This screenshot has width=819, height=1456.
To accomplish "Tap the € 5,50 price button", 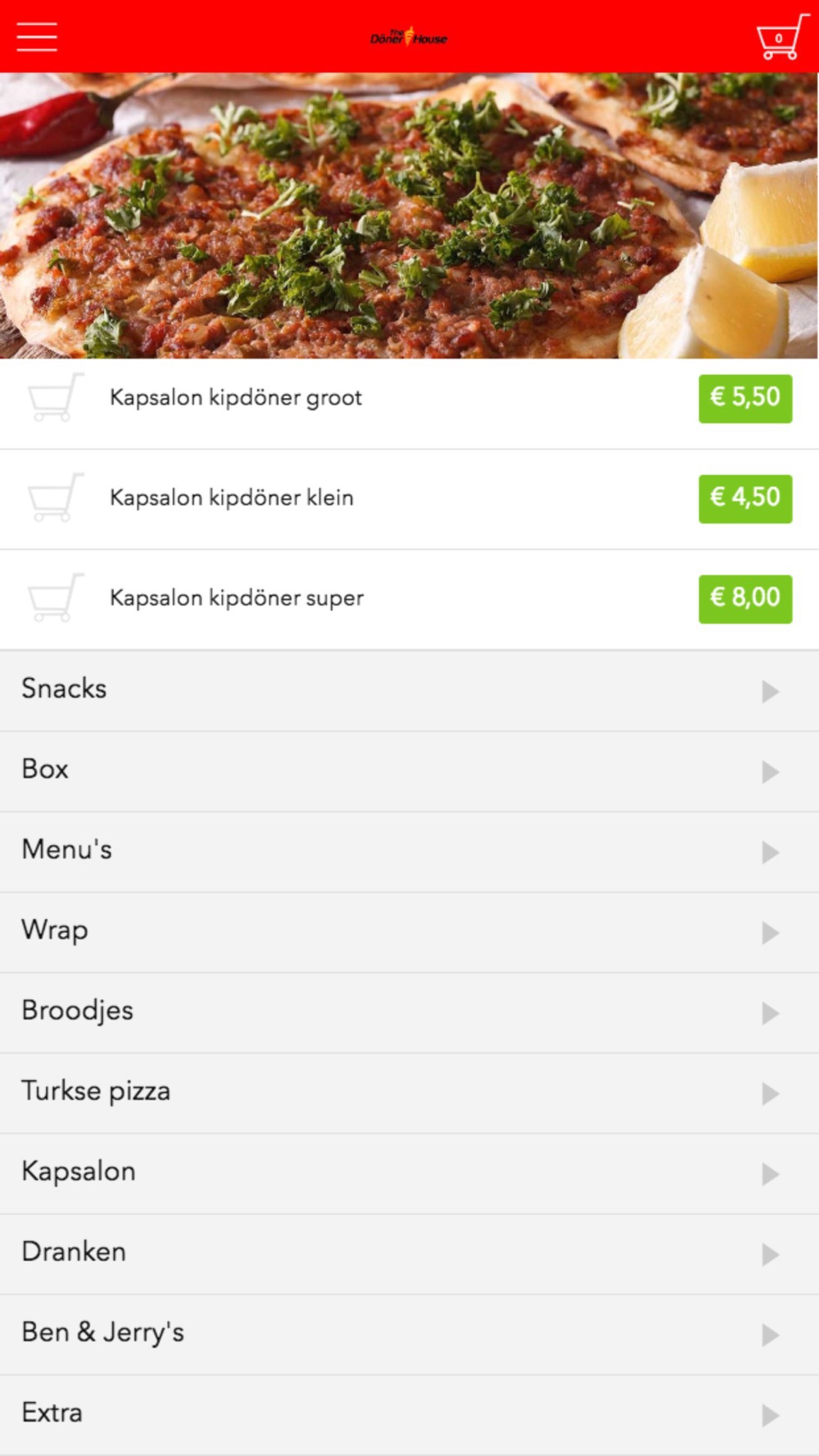I will click(x=745, y=398).
